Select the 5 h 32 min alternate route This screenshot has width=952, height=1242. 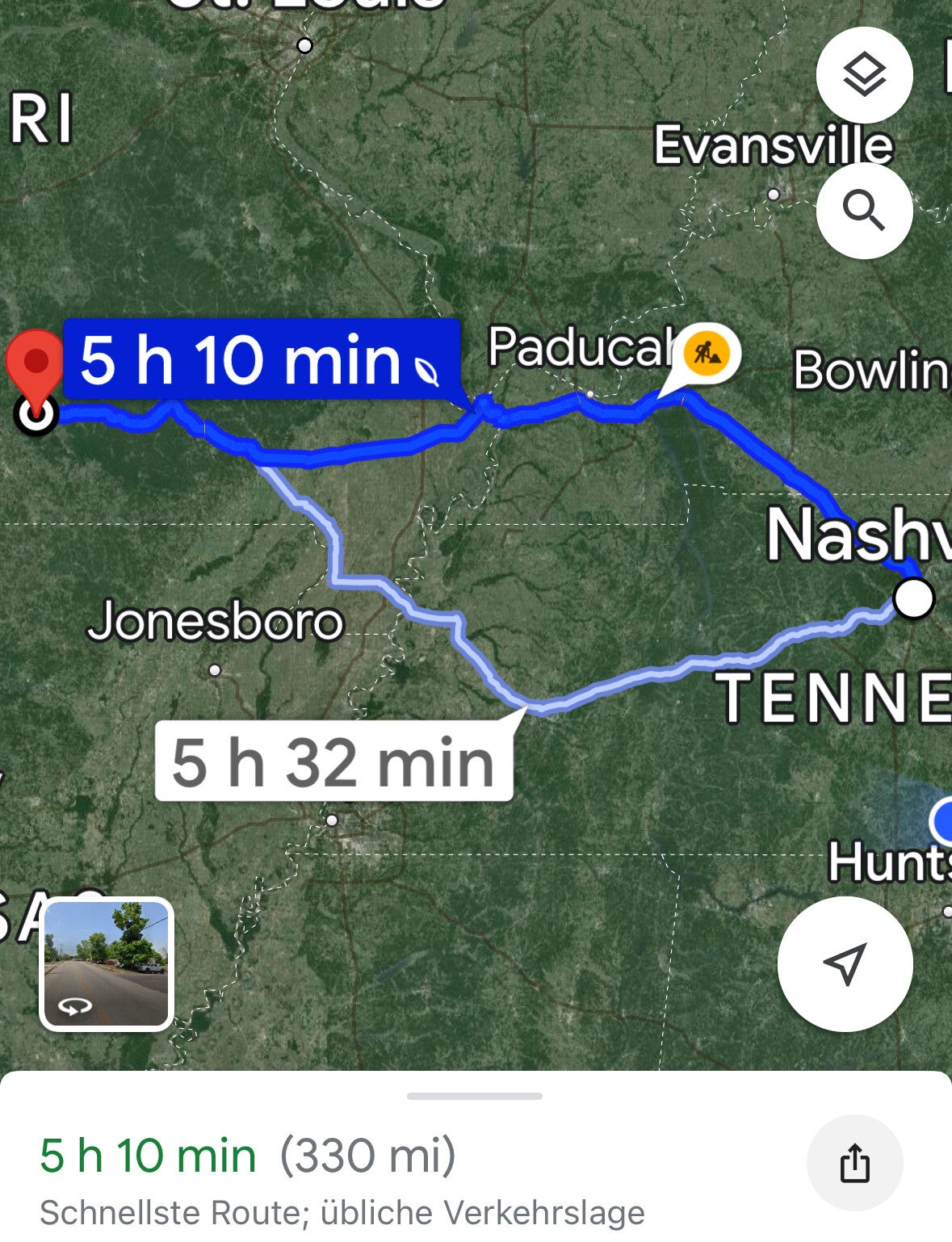[x=333, y=762]
